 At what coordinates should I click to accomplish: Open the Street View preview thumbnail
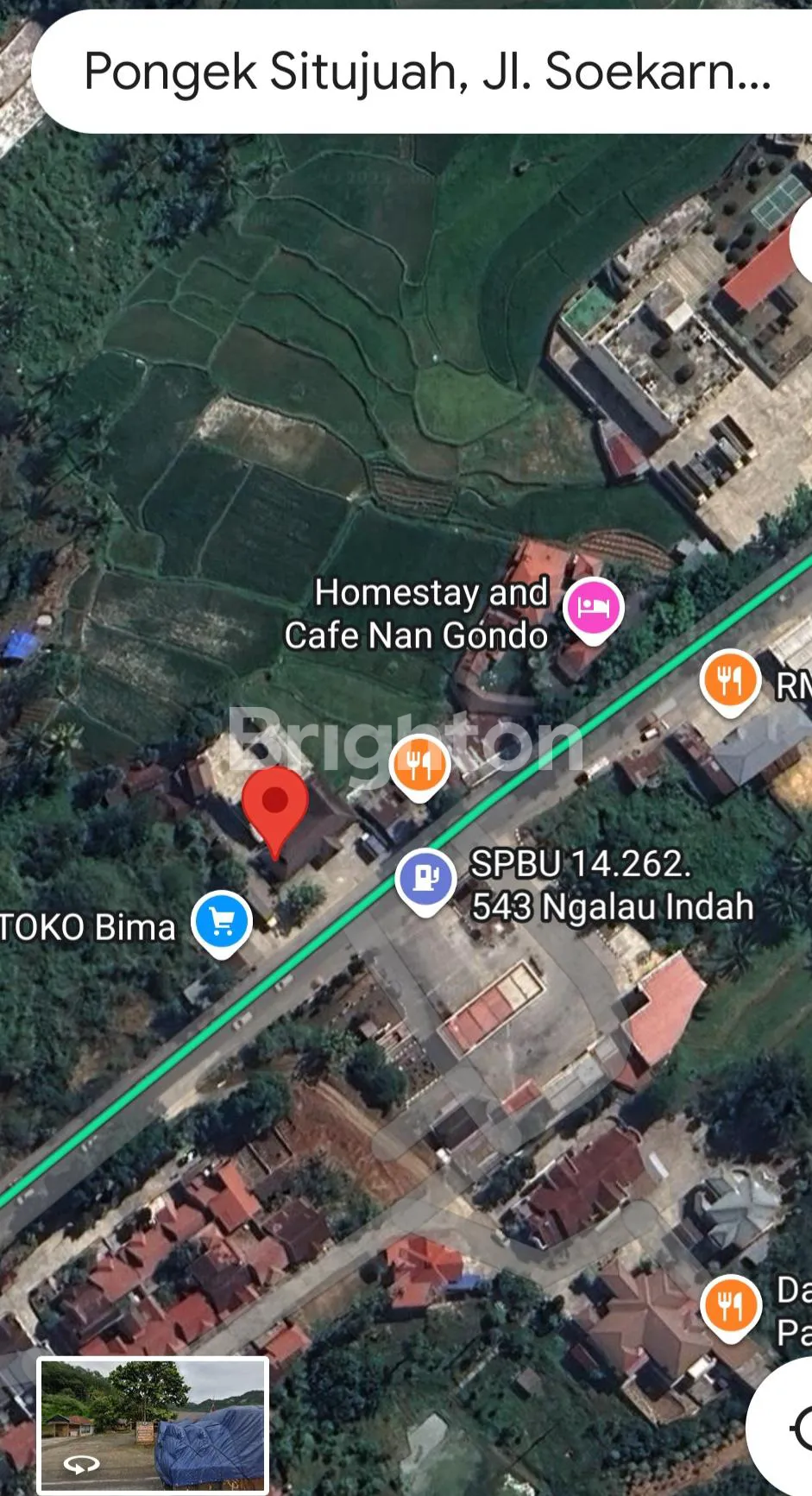[153, 1424]
